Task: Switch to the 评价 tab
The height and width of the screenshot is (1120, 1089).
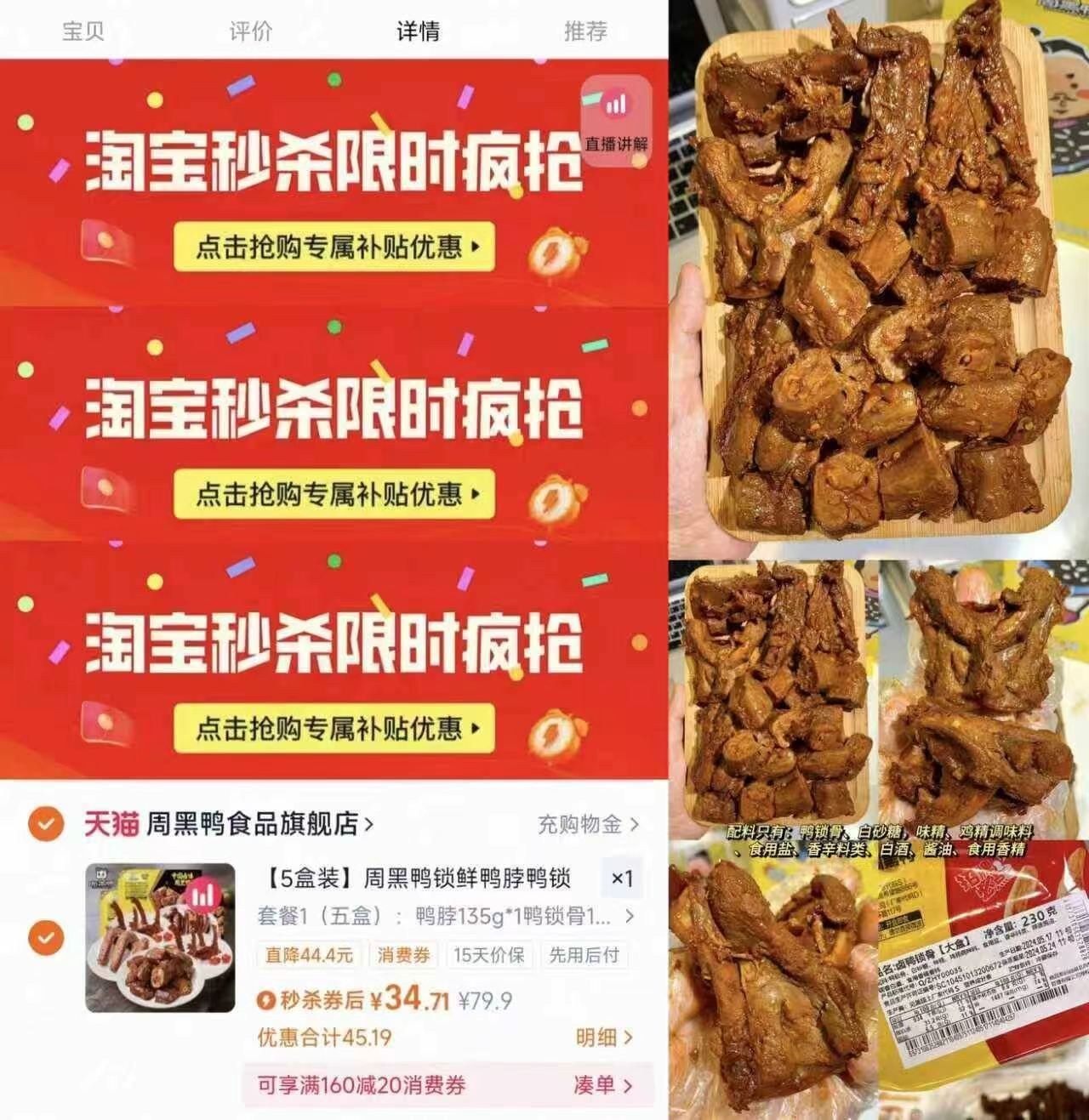Action: pos(248,31)
